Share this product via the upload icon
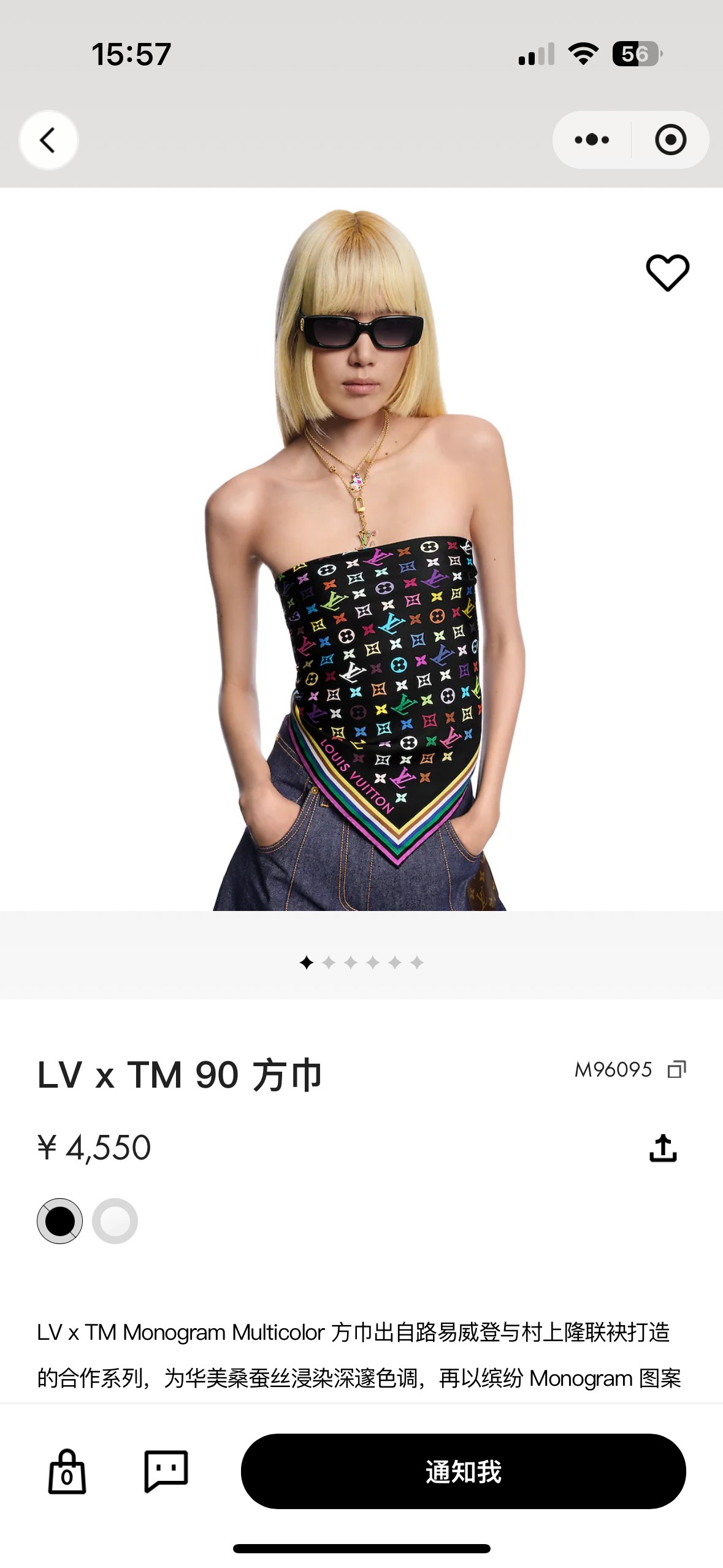This screenshot has height=1568, width=723. tap(663, 1148)
